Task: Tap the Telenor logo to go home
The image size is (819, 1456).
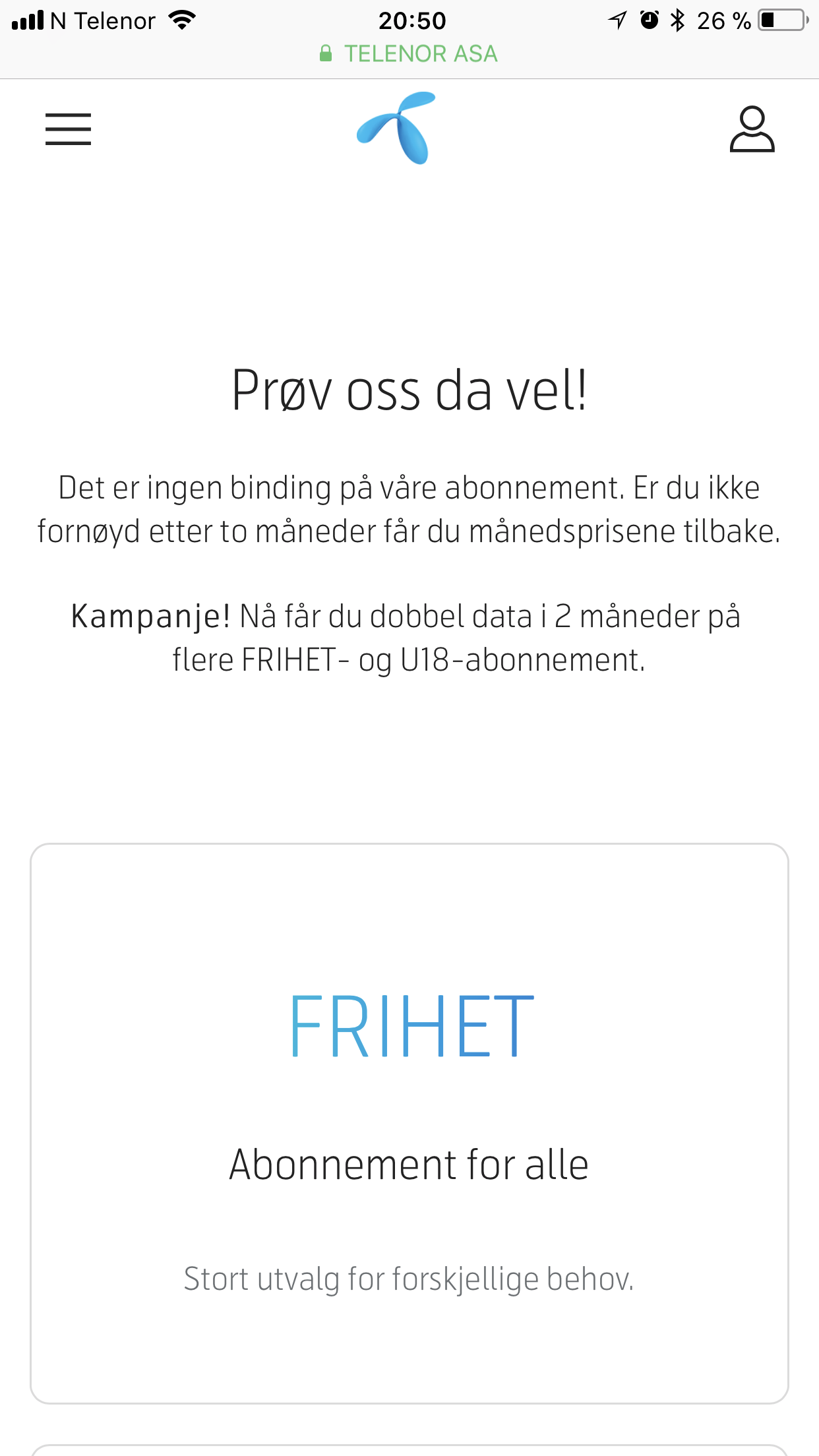Action: point(396,128)
